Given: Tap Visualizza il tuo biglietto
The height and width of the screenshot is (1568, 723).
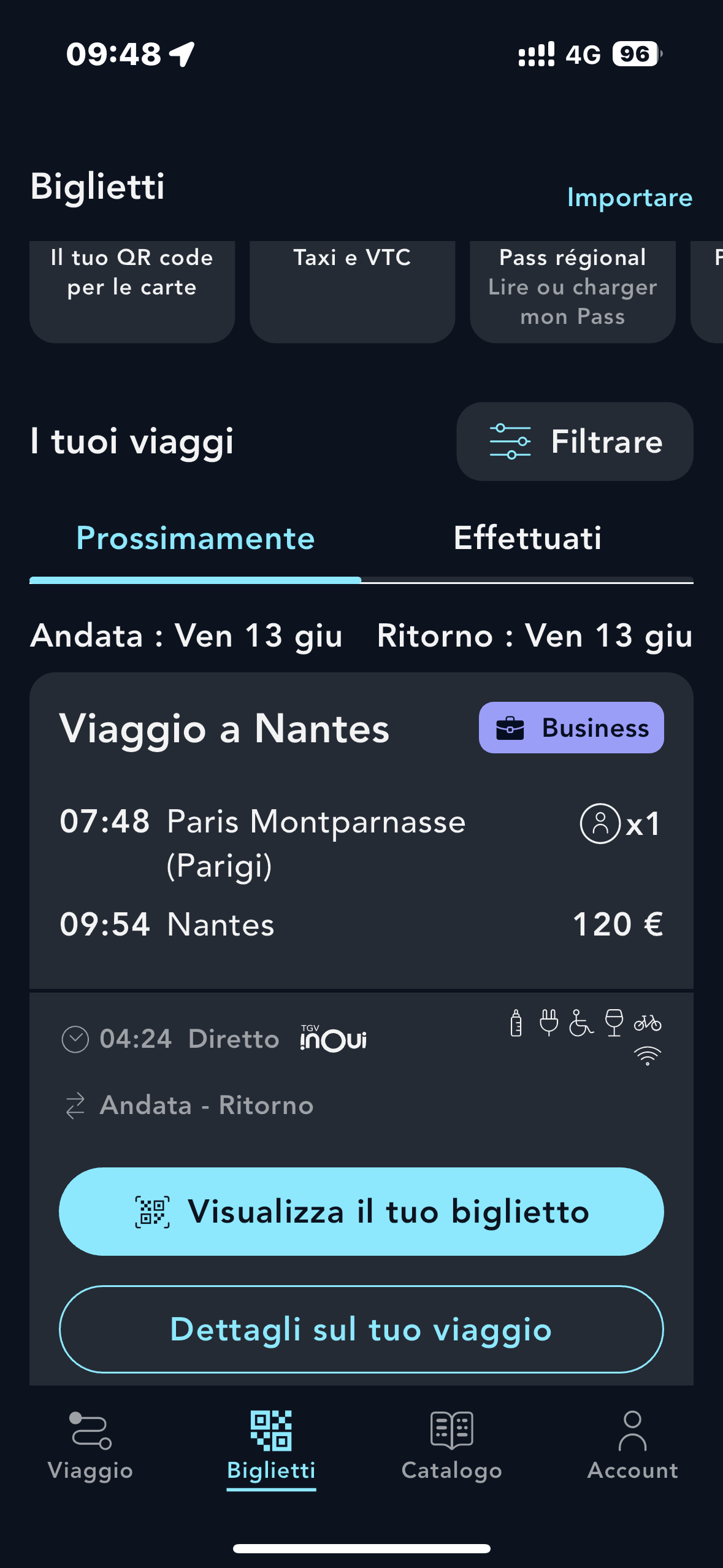Looking at the screenshot, I should 361,1212.
